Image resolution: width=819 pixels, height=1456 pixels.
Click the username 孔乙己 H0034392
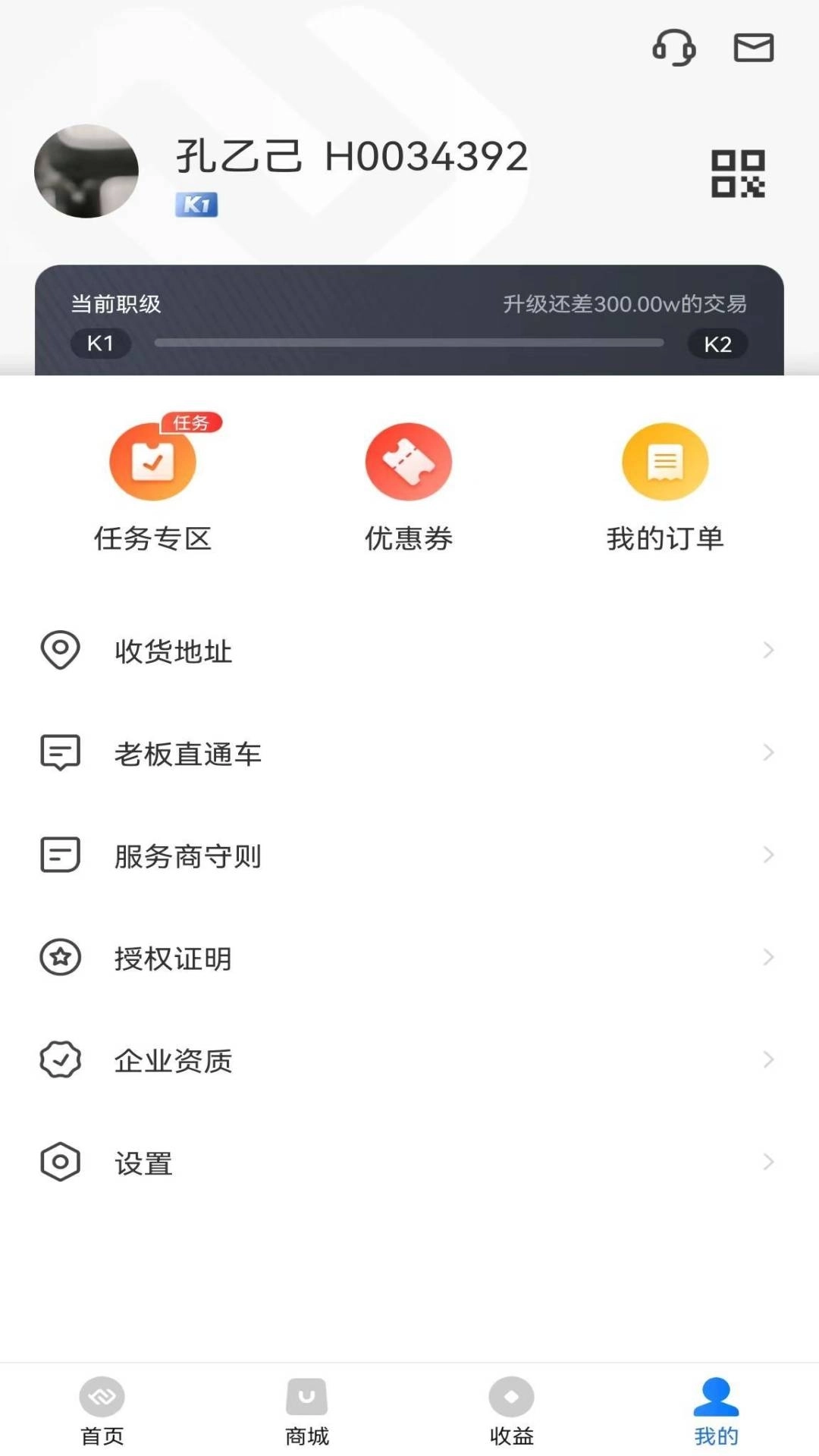(351, 155)
